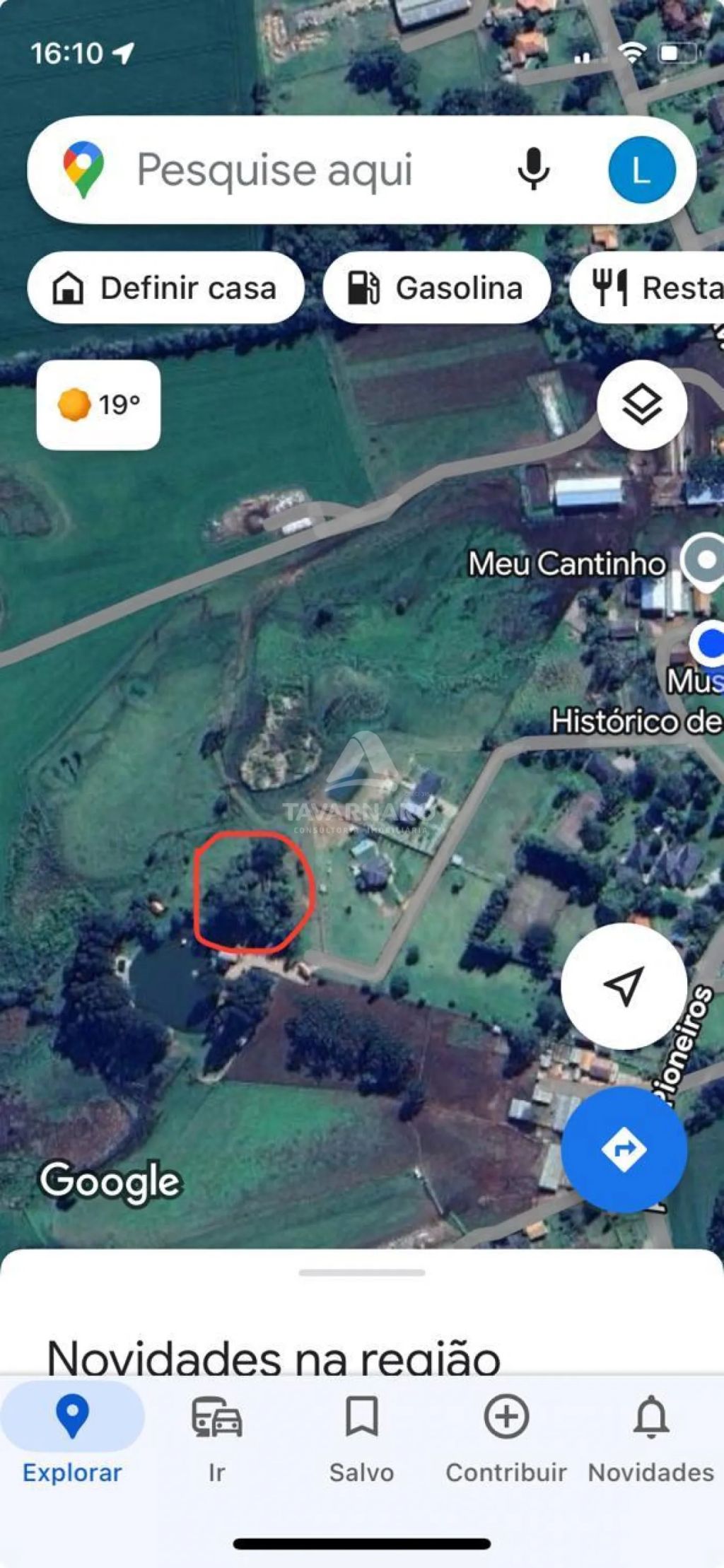This screenshot has width=724, height=1568.
Task: Open the blue directions button
Action: pos(624,1149)
